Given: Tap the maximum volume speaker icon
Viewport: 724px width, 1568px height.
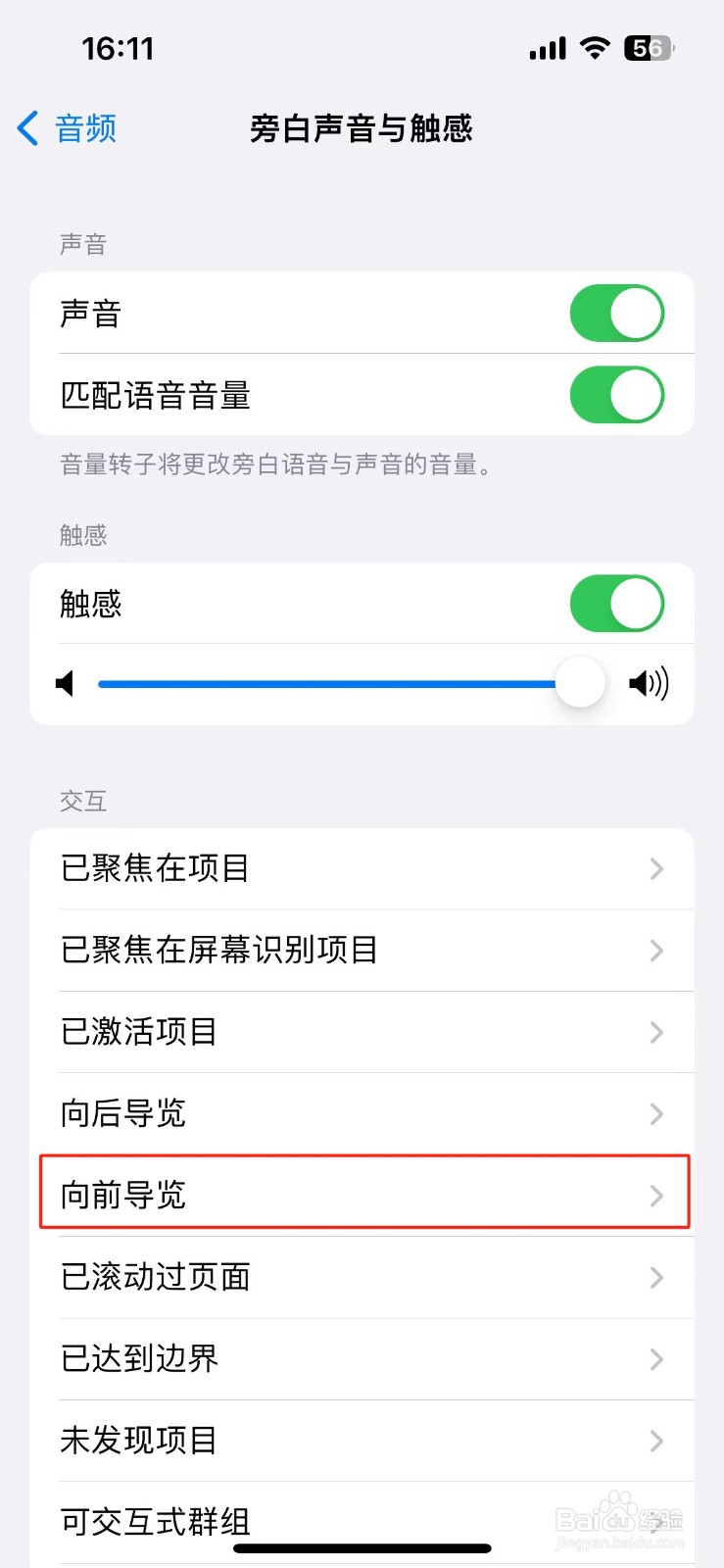Looking at the screenshot, I should pos(649,684).
